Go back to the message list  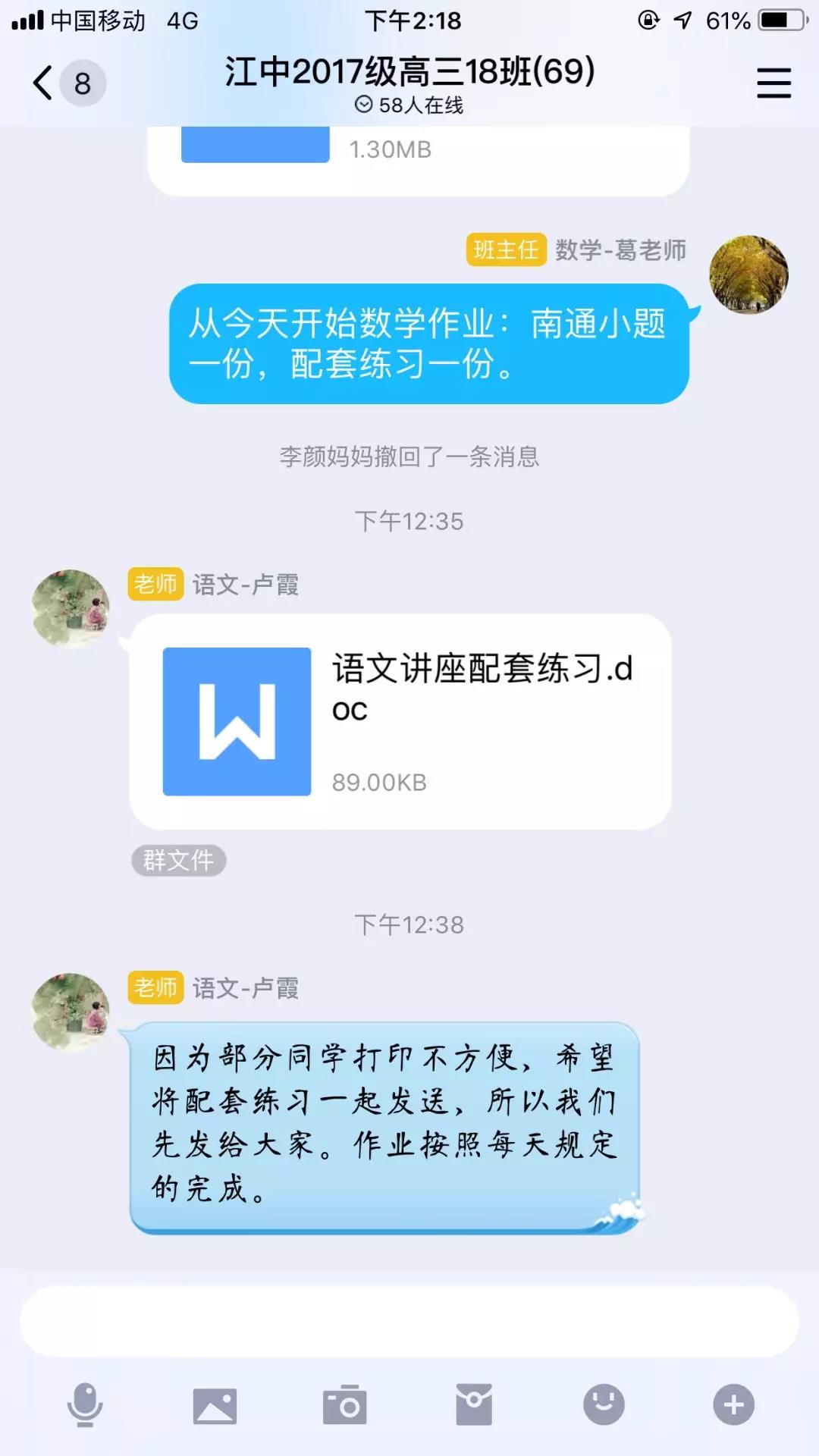pyautogui.click(x=44, y=83)
